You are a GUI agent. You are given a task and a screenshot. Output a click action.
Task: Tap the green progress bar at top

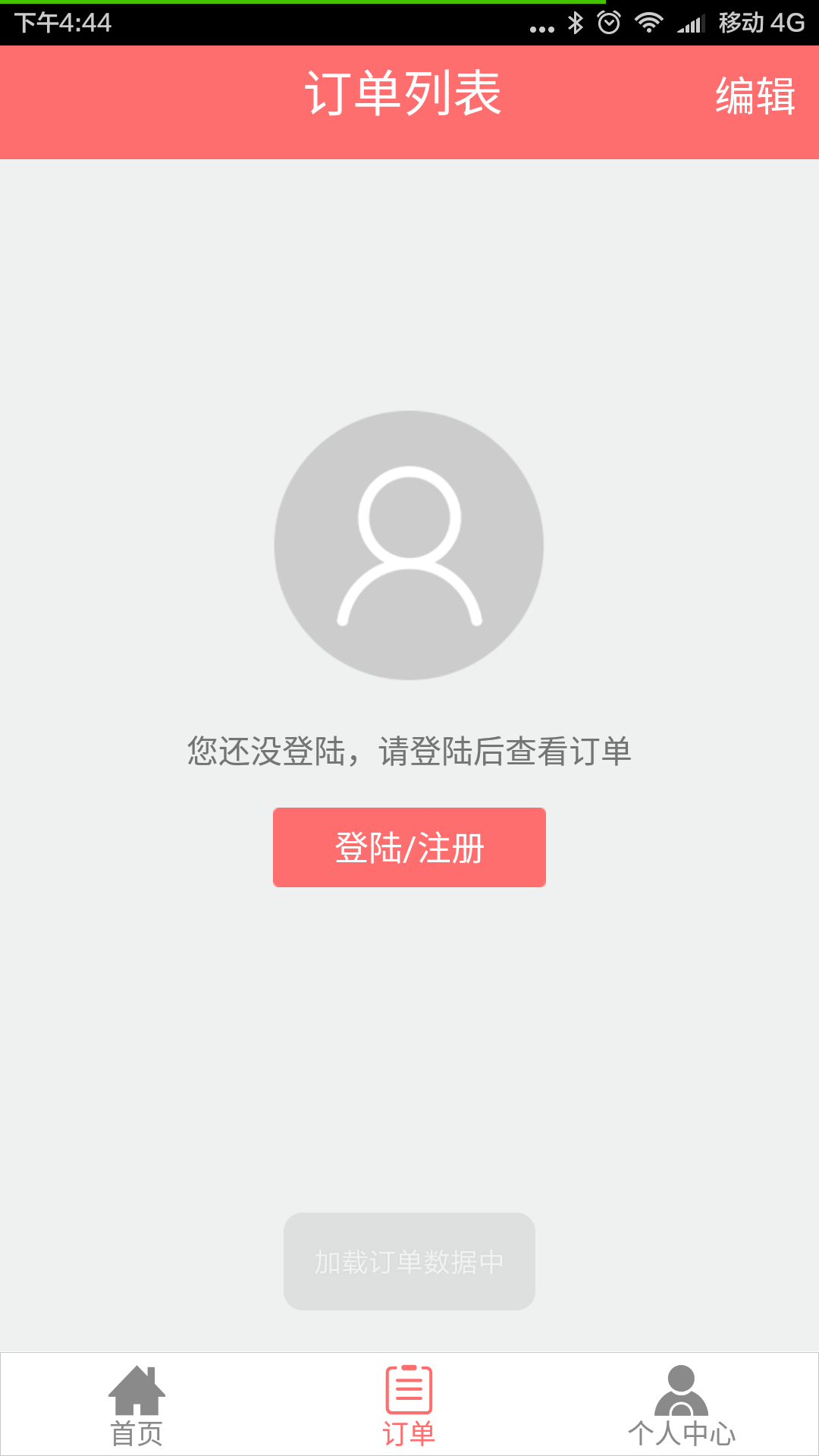303,3
